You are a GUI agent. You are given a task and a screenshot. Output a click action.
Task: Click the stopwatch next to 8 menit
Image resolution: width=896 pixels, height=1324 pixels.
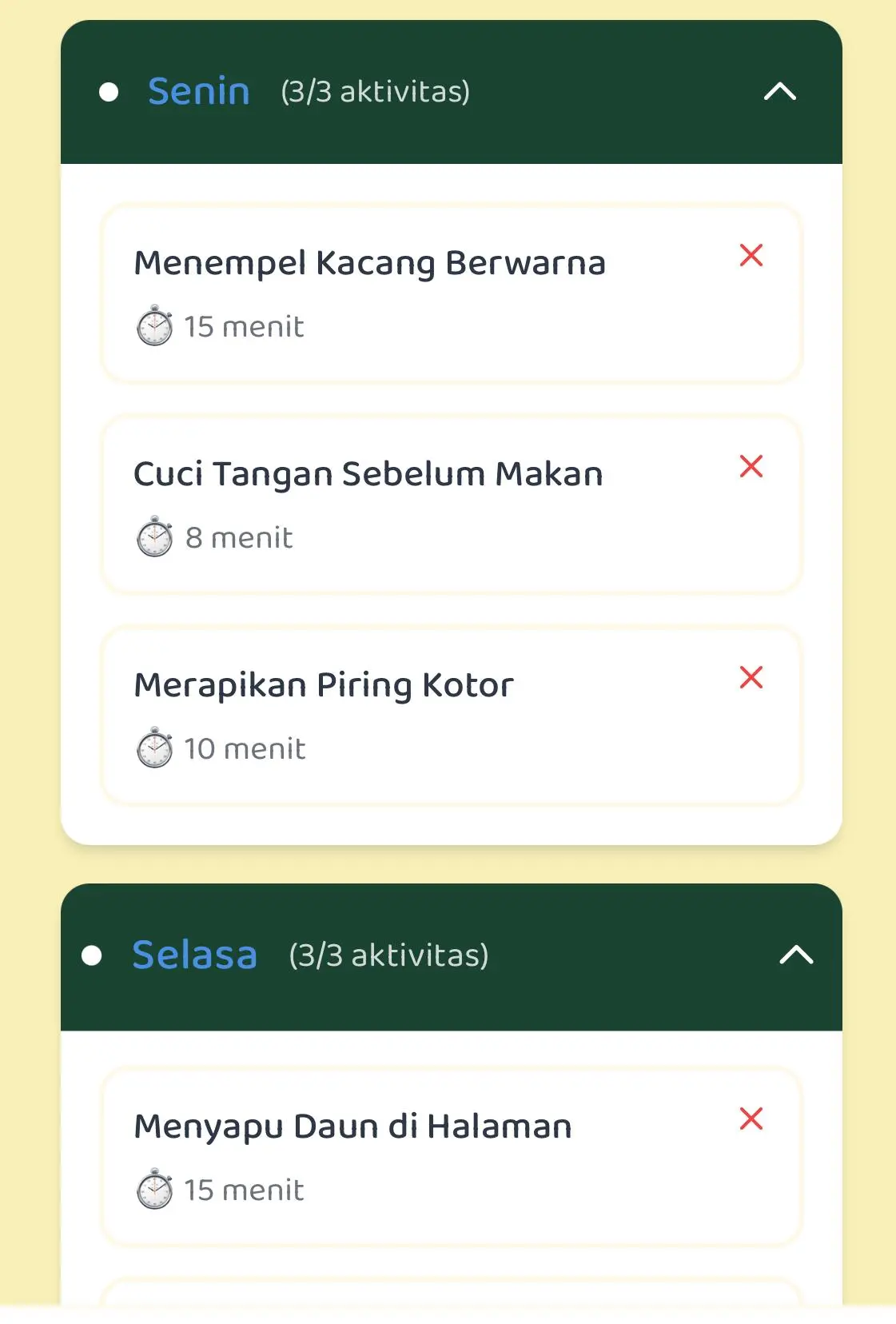click(x=155, y=537)
